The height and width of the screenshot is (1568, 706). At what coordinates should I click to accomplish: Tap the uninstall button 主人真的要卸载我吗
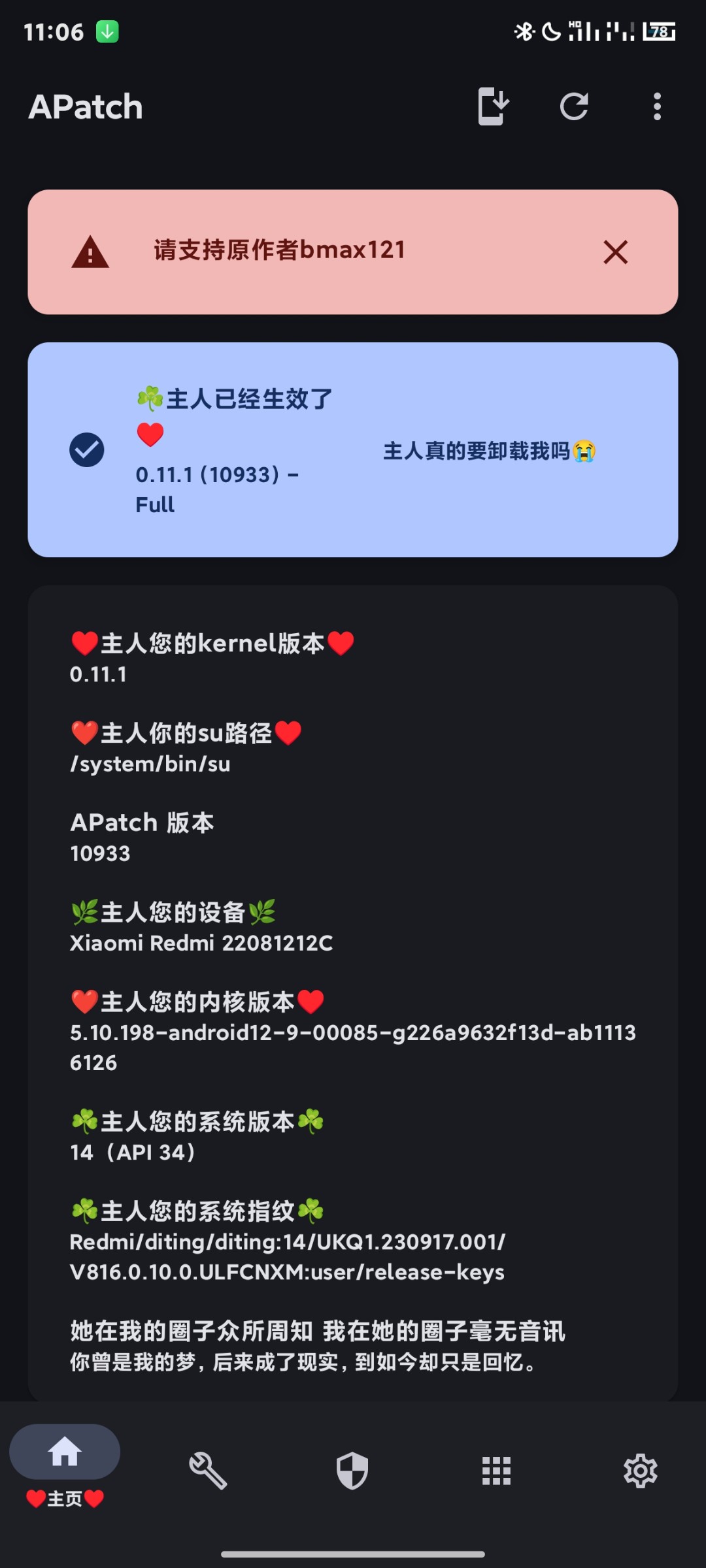coord(490,451)
